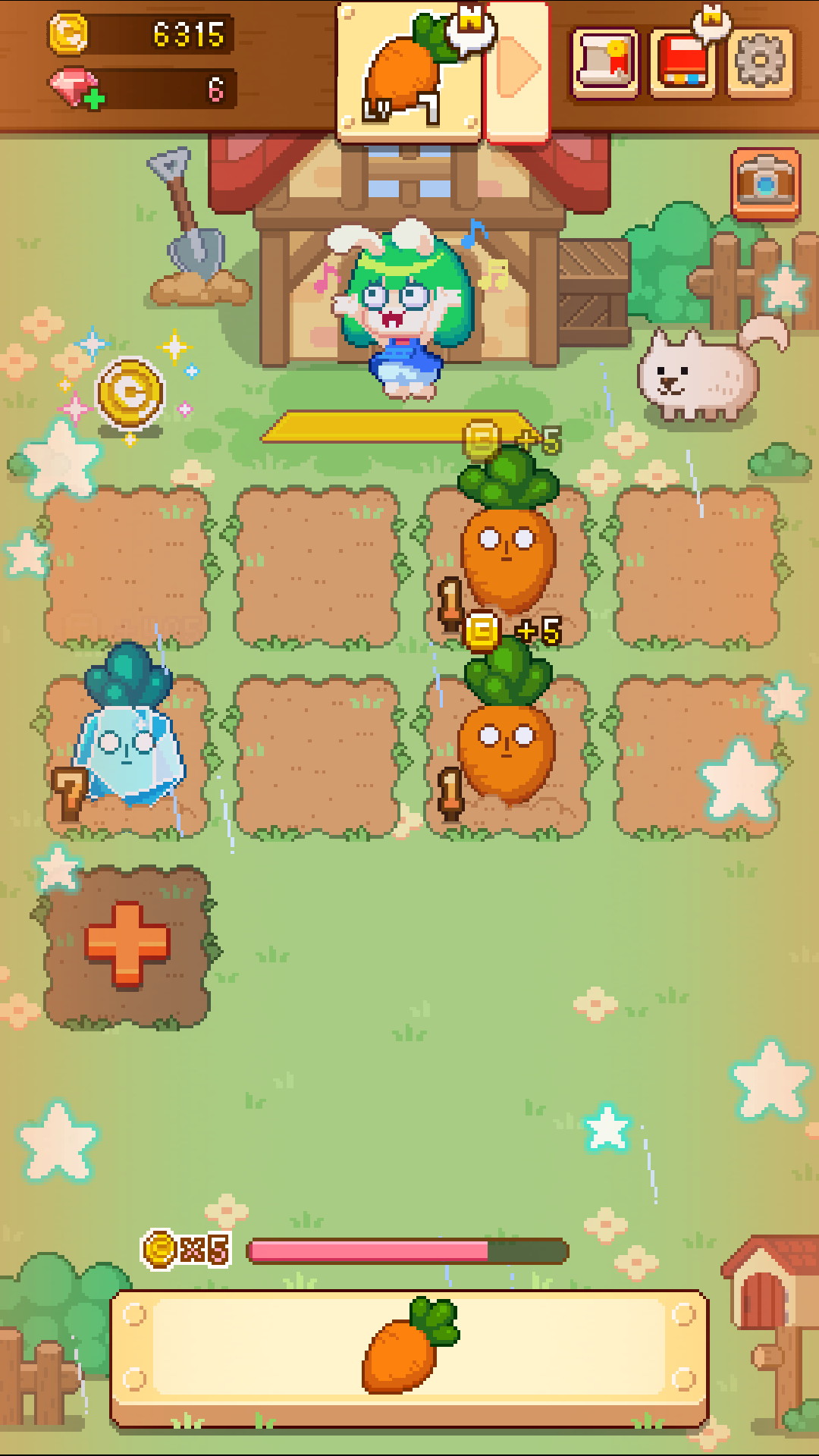Add more gems with the green plus
Viewport: 819px width, 1456px height.
(x=94, y=99)
